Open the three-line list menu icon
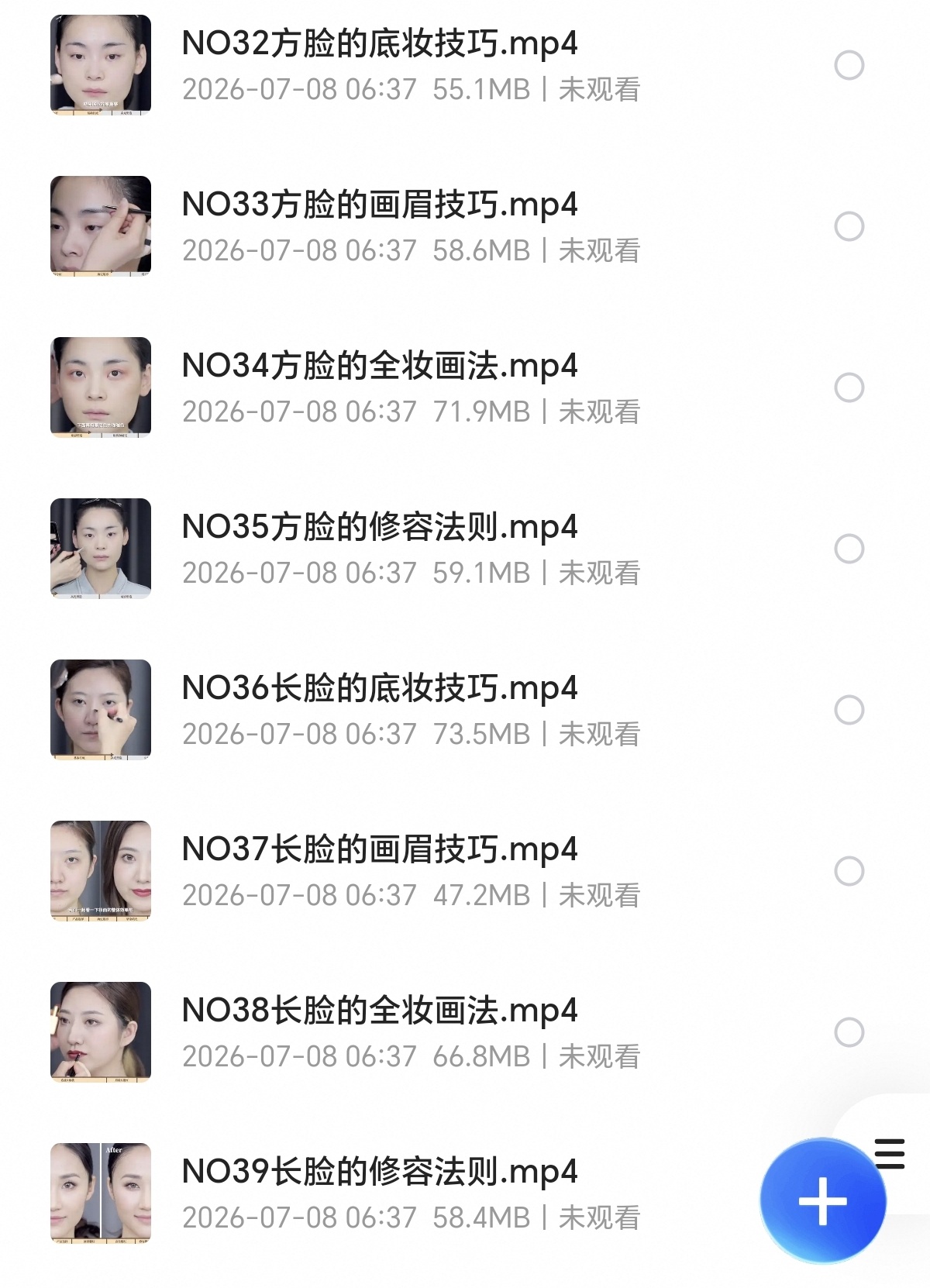Viewport: 930px width, 1288px height. (x=890, y=1154)
